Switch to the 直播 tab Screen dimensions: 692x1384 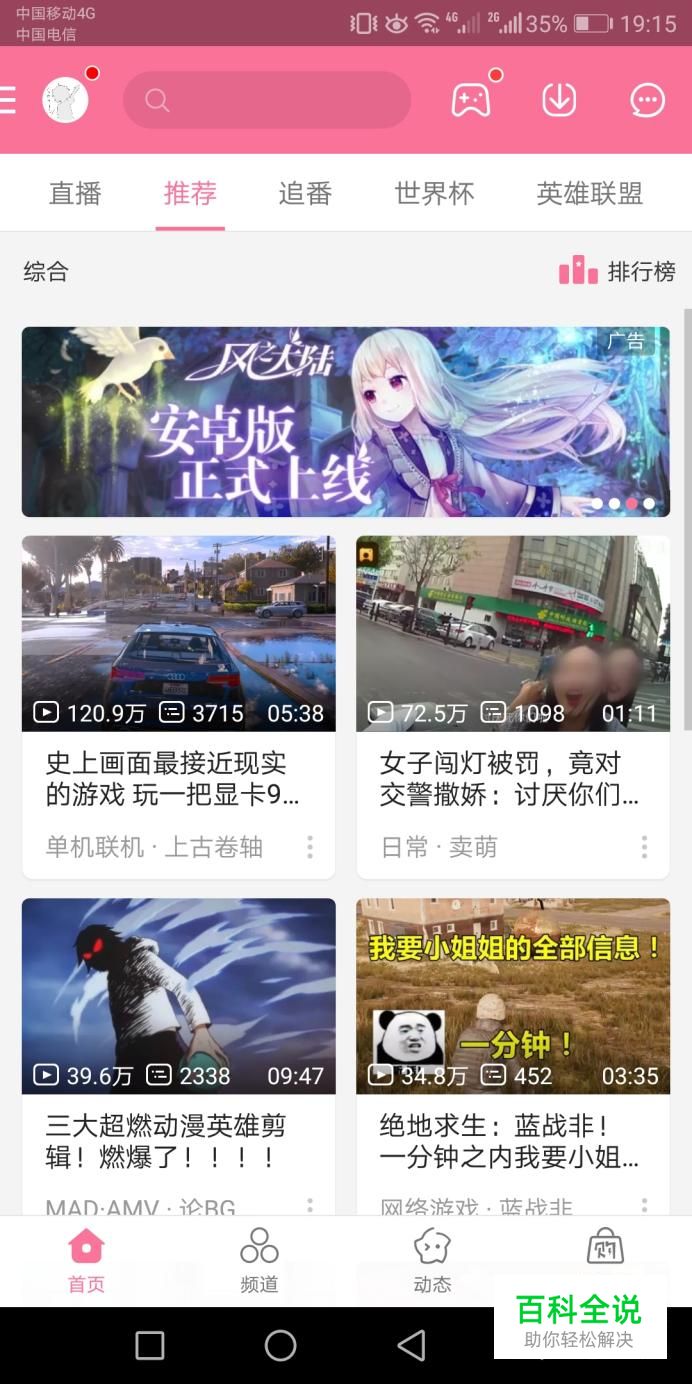[x=75, y=193]
